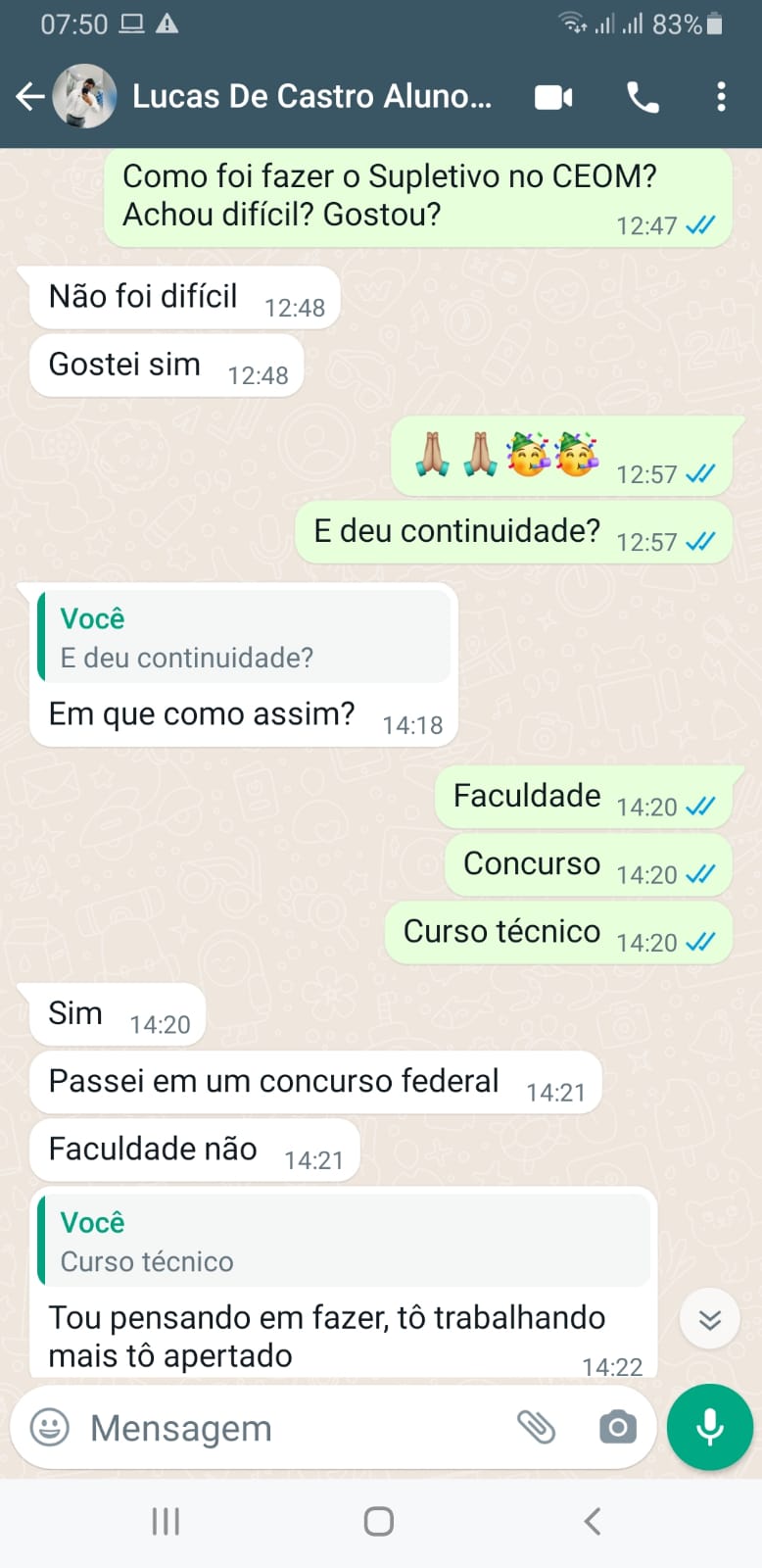Open recent apps from navigation bar

coord(166,1521)
